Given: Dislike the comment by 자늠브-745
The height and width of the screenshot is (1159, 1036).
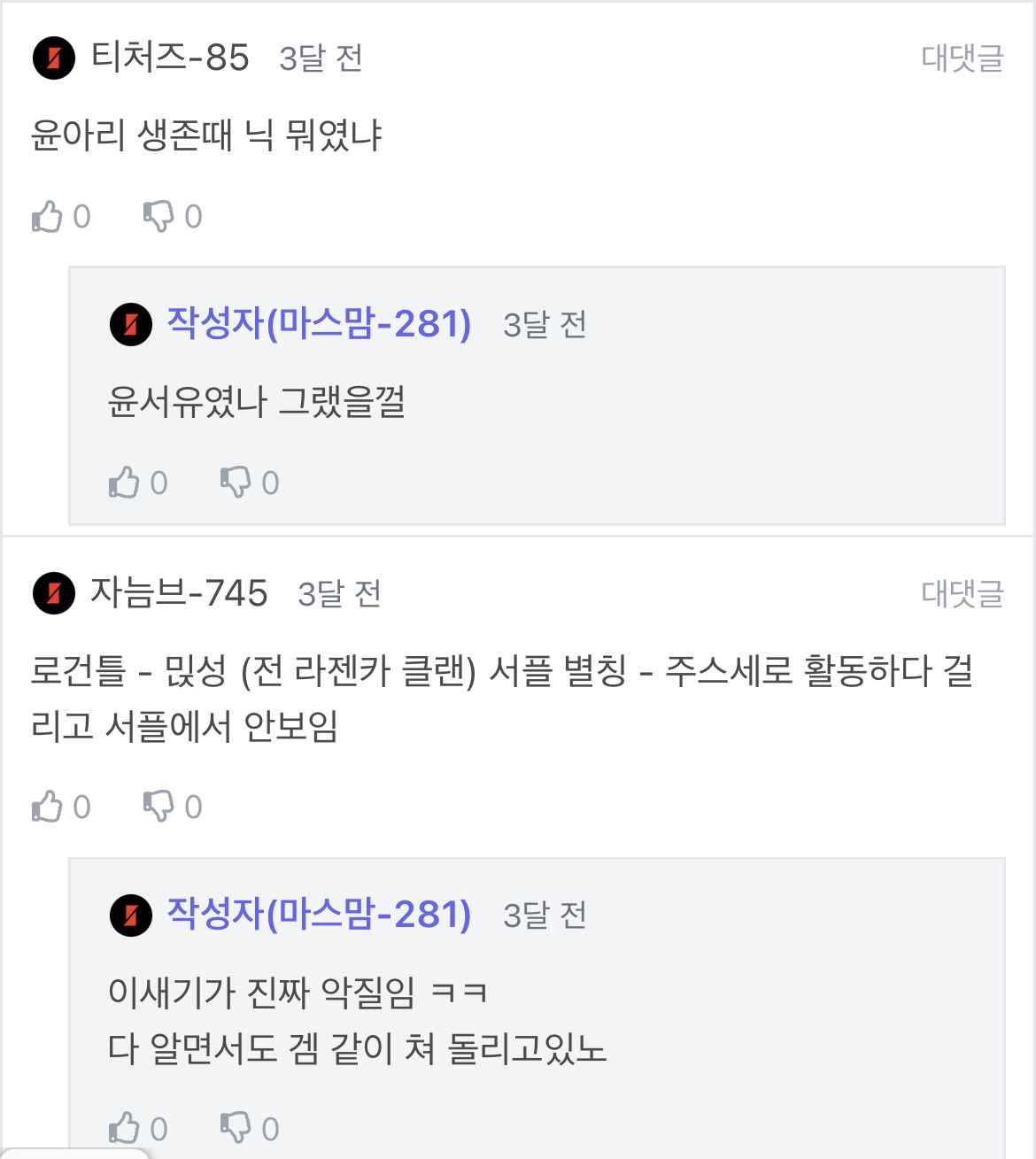Looking at the screenshot, I should 159,807.
